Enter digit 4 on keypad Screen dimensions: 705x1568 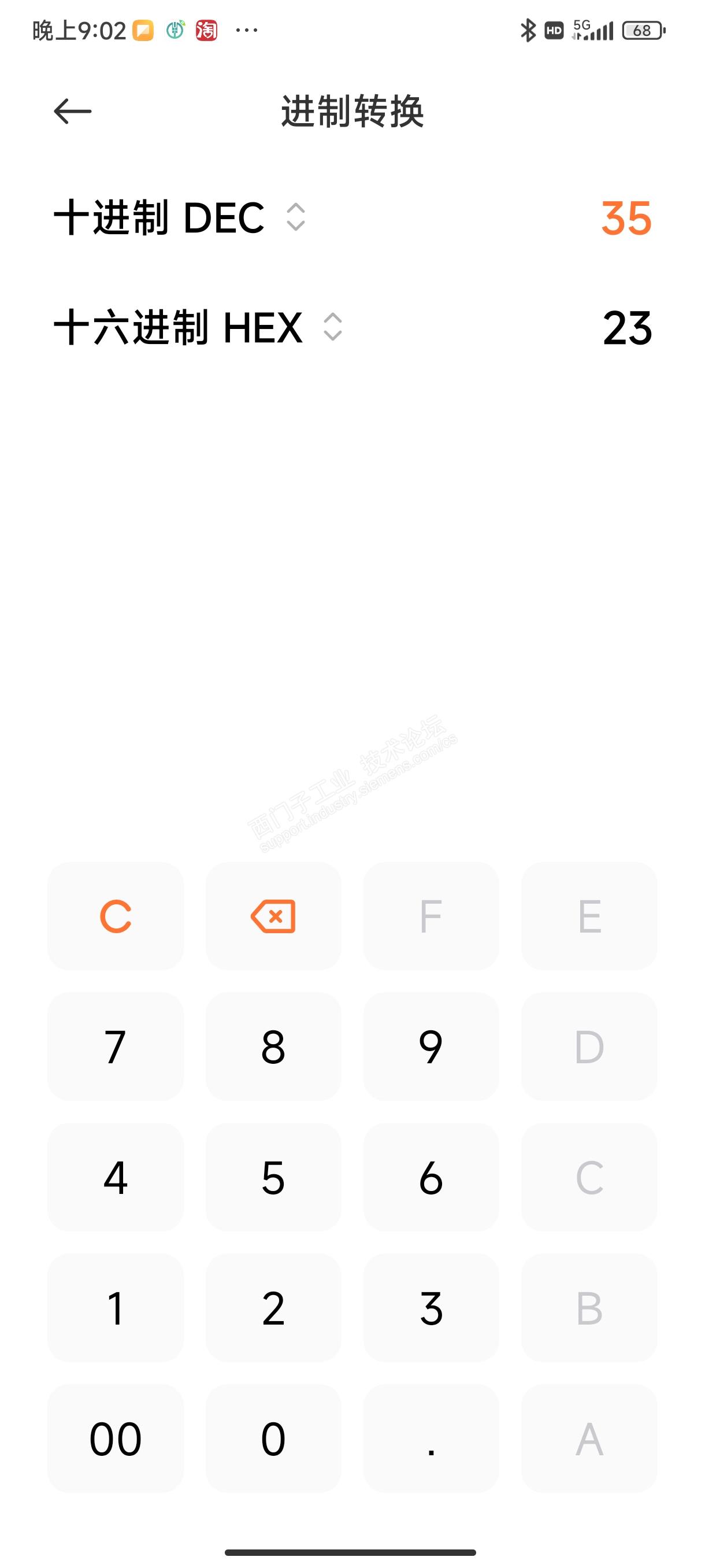click(116, 1177)
